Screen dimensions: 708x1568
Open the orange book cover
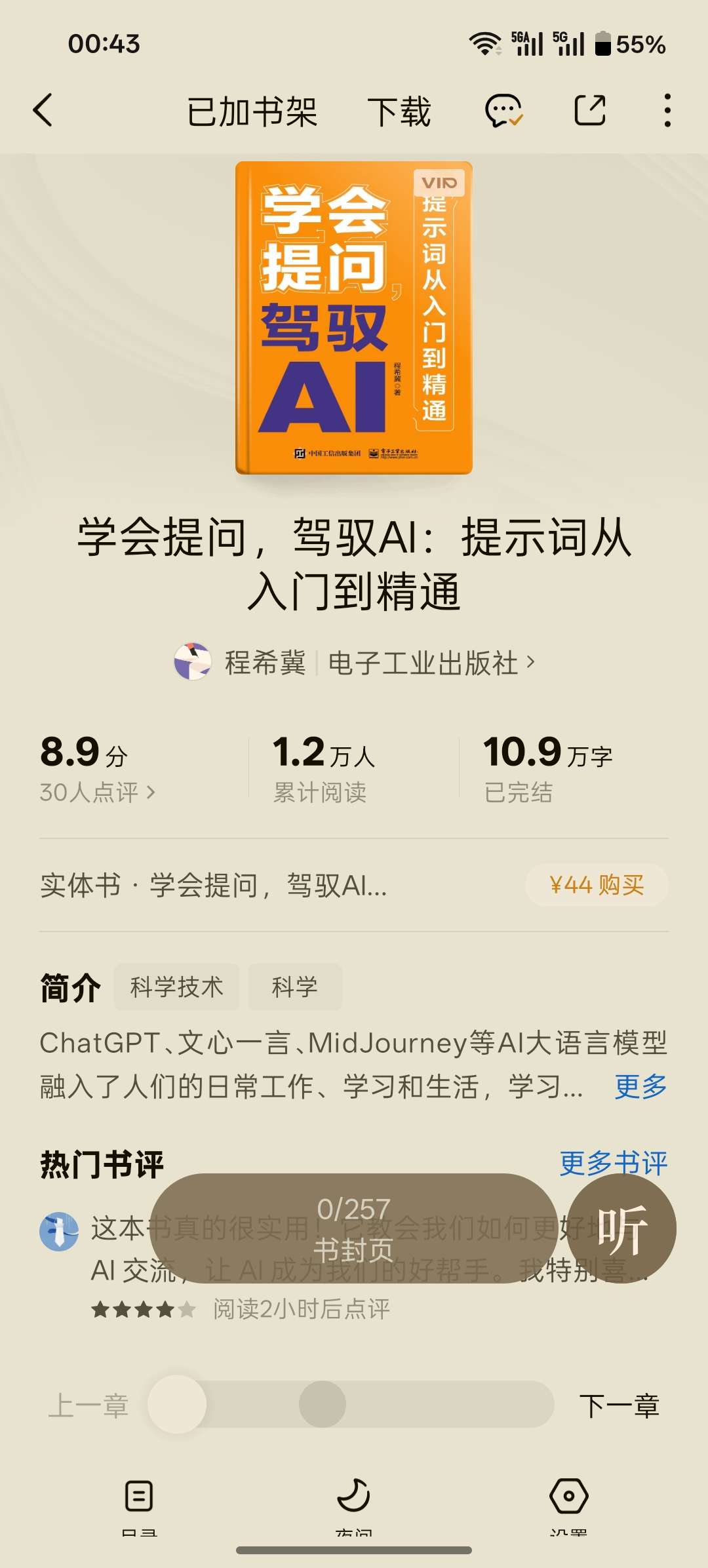pyautogui.click(x=354, y=318)
